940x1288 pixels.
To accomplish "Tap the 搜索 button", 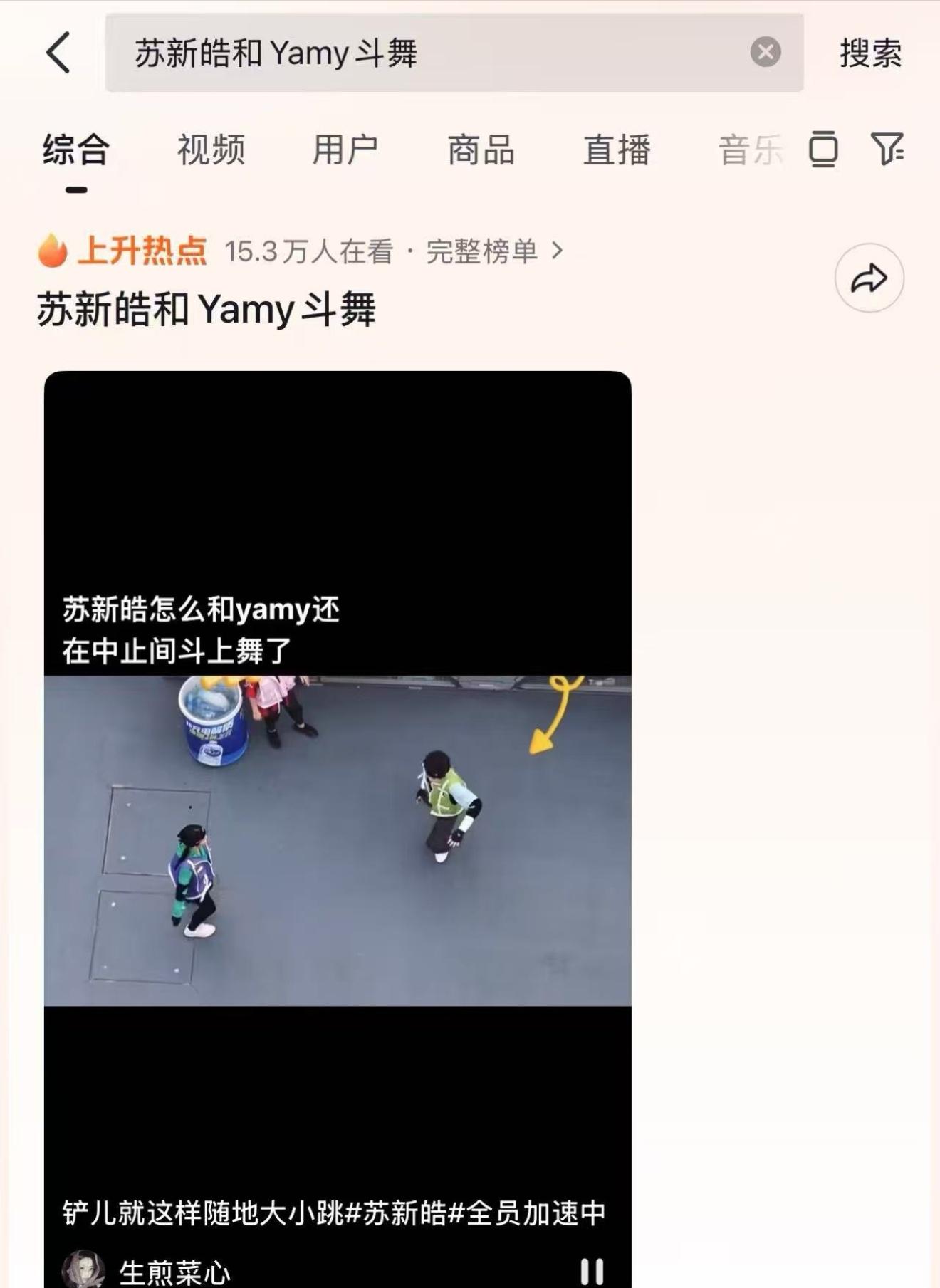I will click(x=870, y=53).
